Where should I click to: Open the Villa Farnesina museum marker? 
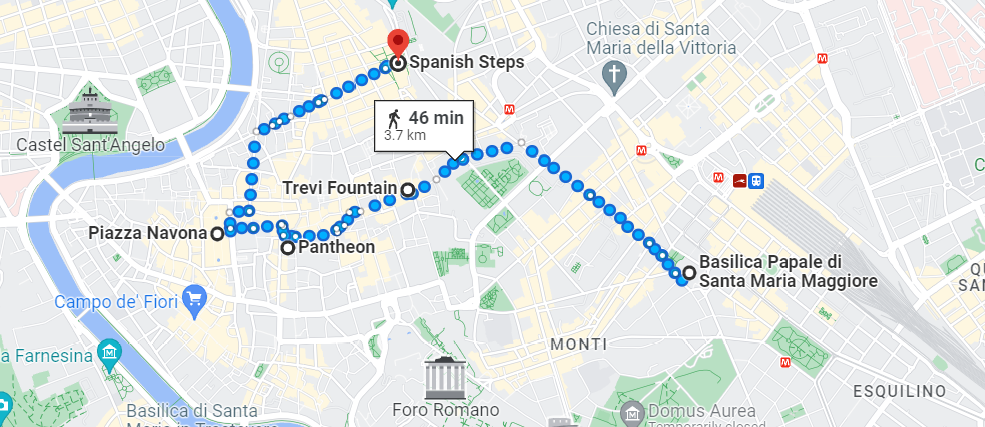point(110,354)
